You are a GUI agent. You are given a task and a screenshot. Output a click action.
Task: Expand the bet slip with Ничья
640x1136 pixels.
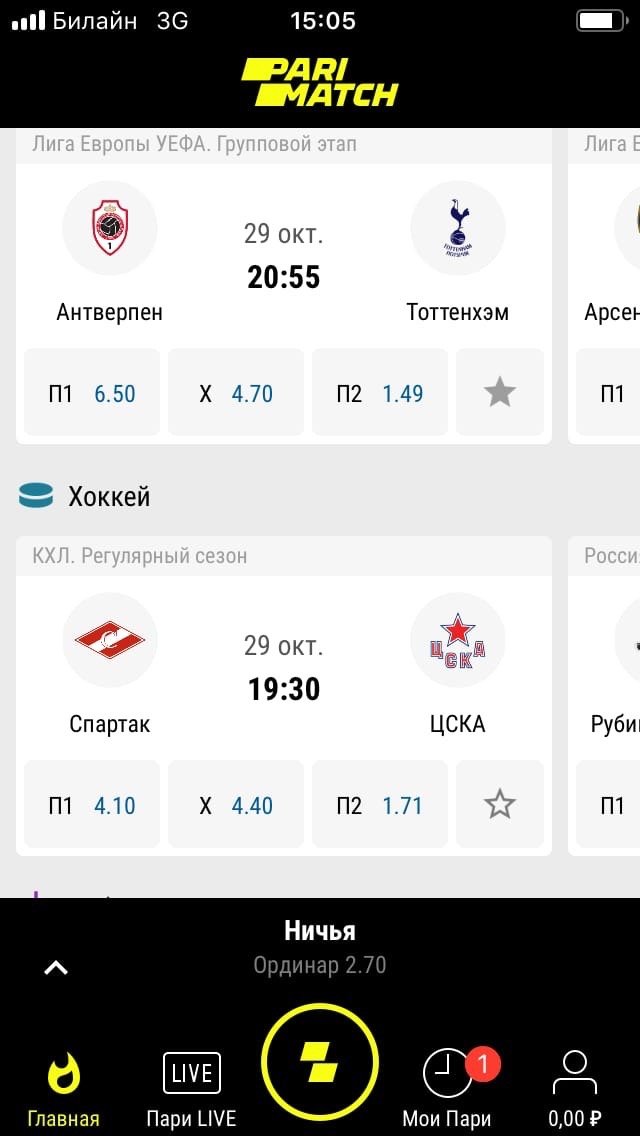pyautogui.click(x=57, y=967)
